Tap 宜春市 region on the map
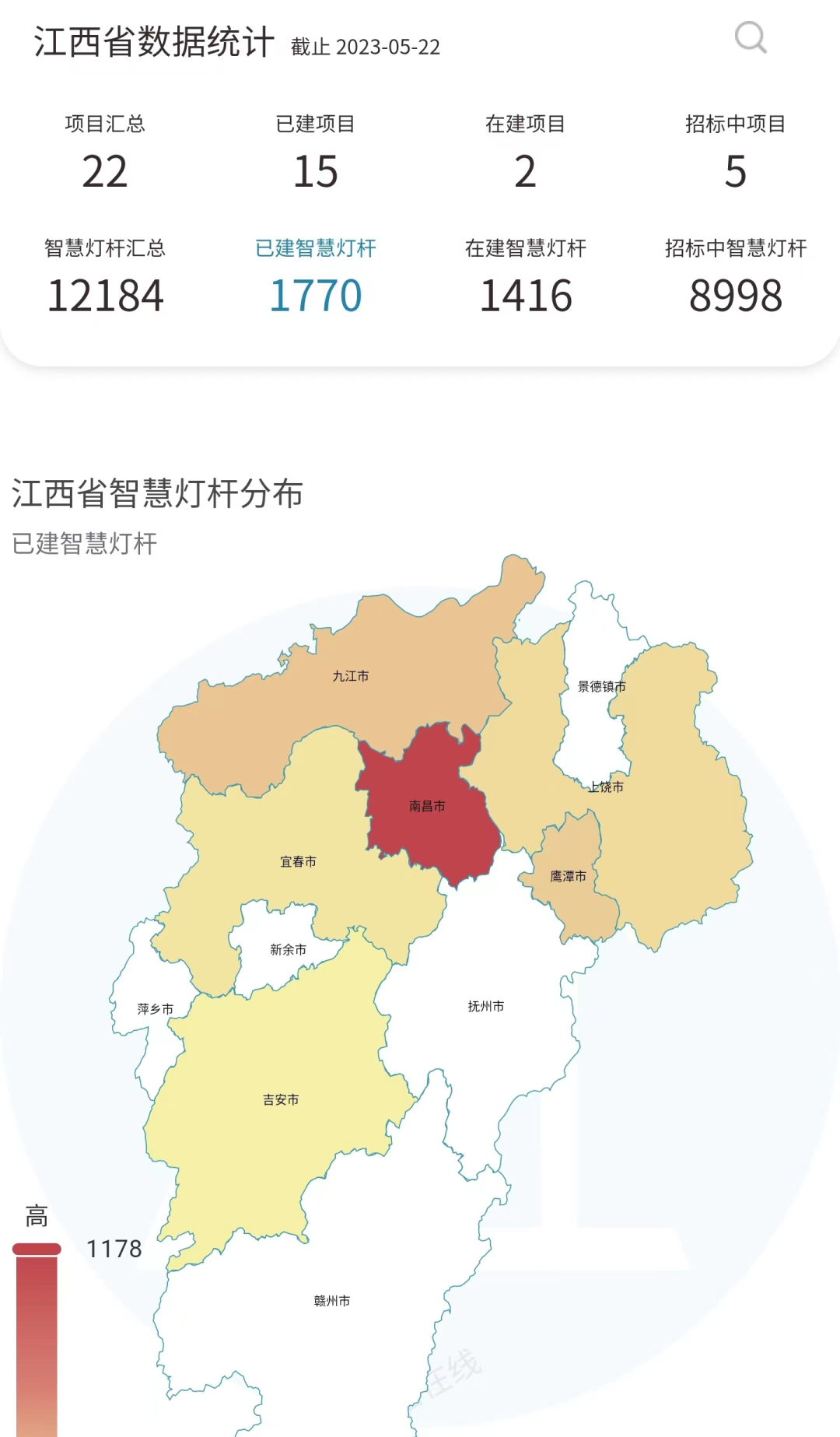The image size is (840, 1437). tap(298, 861)
